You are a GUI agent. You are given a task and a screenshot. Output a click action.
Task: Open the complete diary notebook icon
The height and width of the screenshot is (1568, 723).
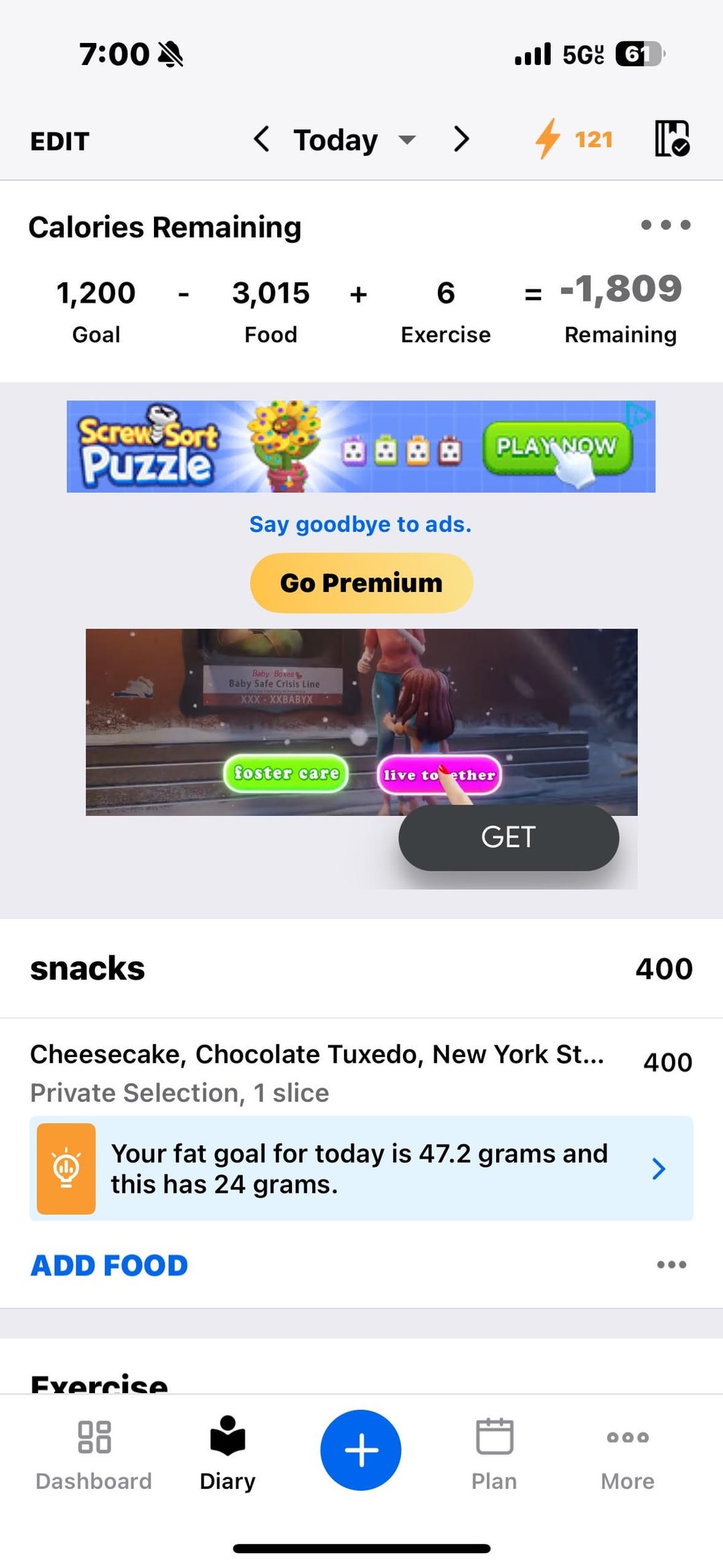[671, 139]
